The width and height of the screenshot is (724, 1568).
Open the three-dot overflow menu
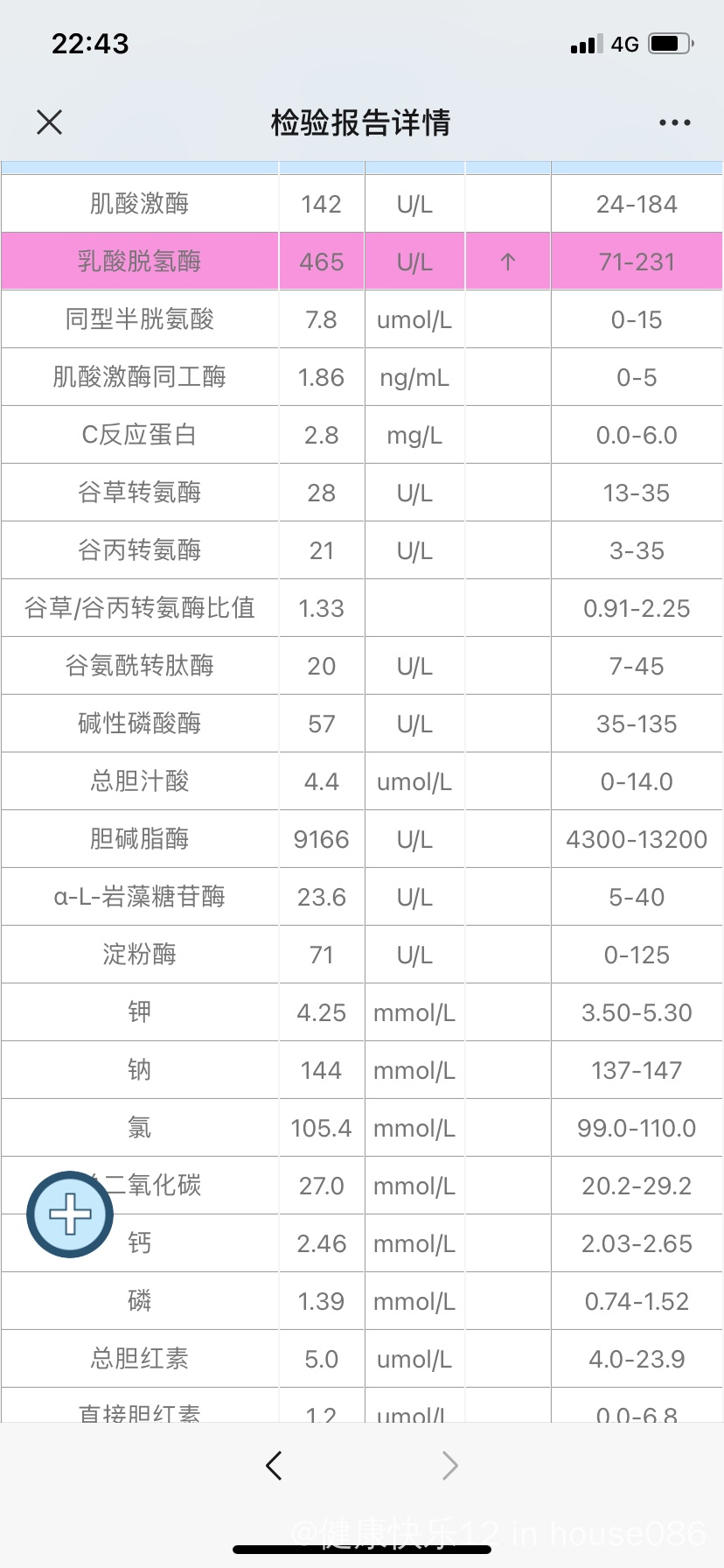click(x=674, y=123)
